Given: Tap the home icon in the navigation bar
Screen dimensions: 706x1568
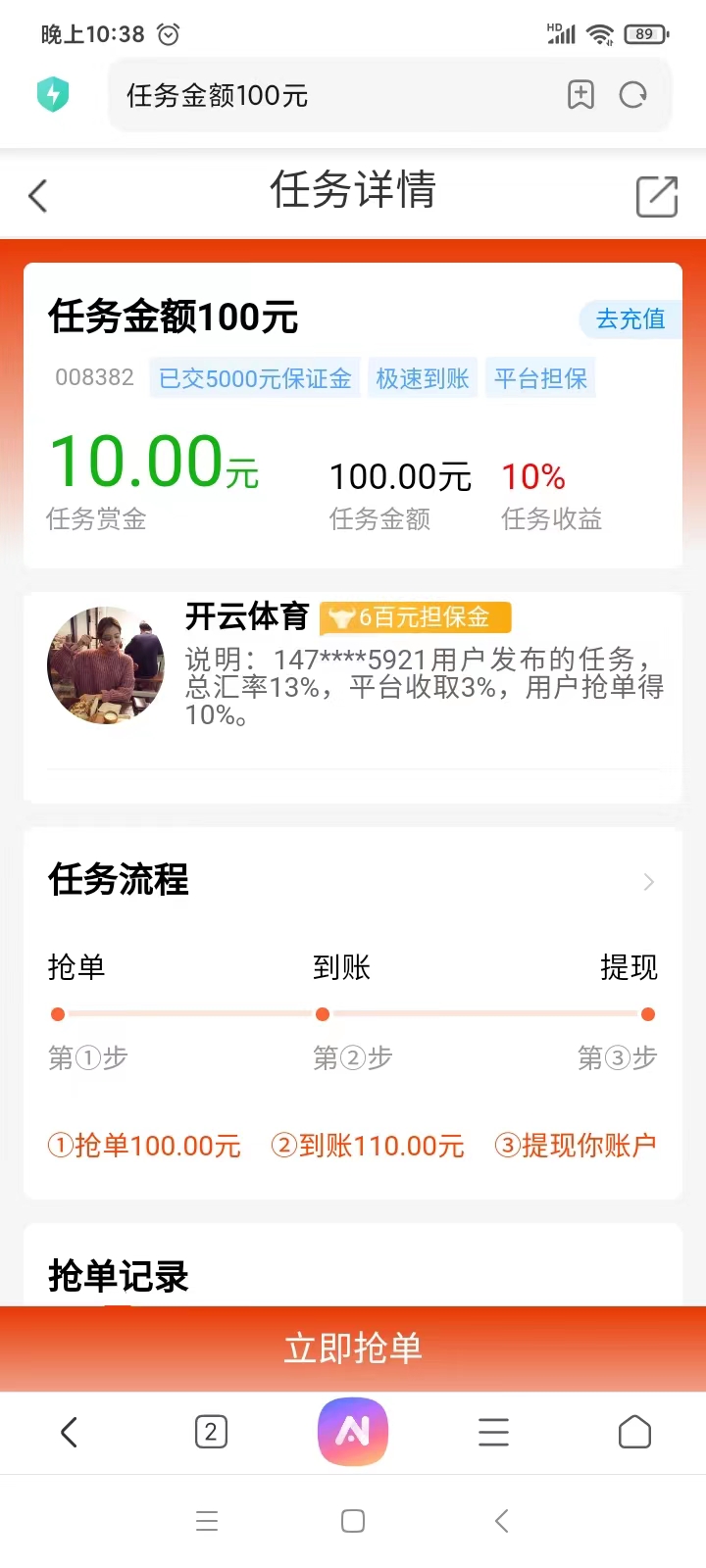Looking at the screenshot, I should 634,1432.
